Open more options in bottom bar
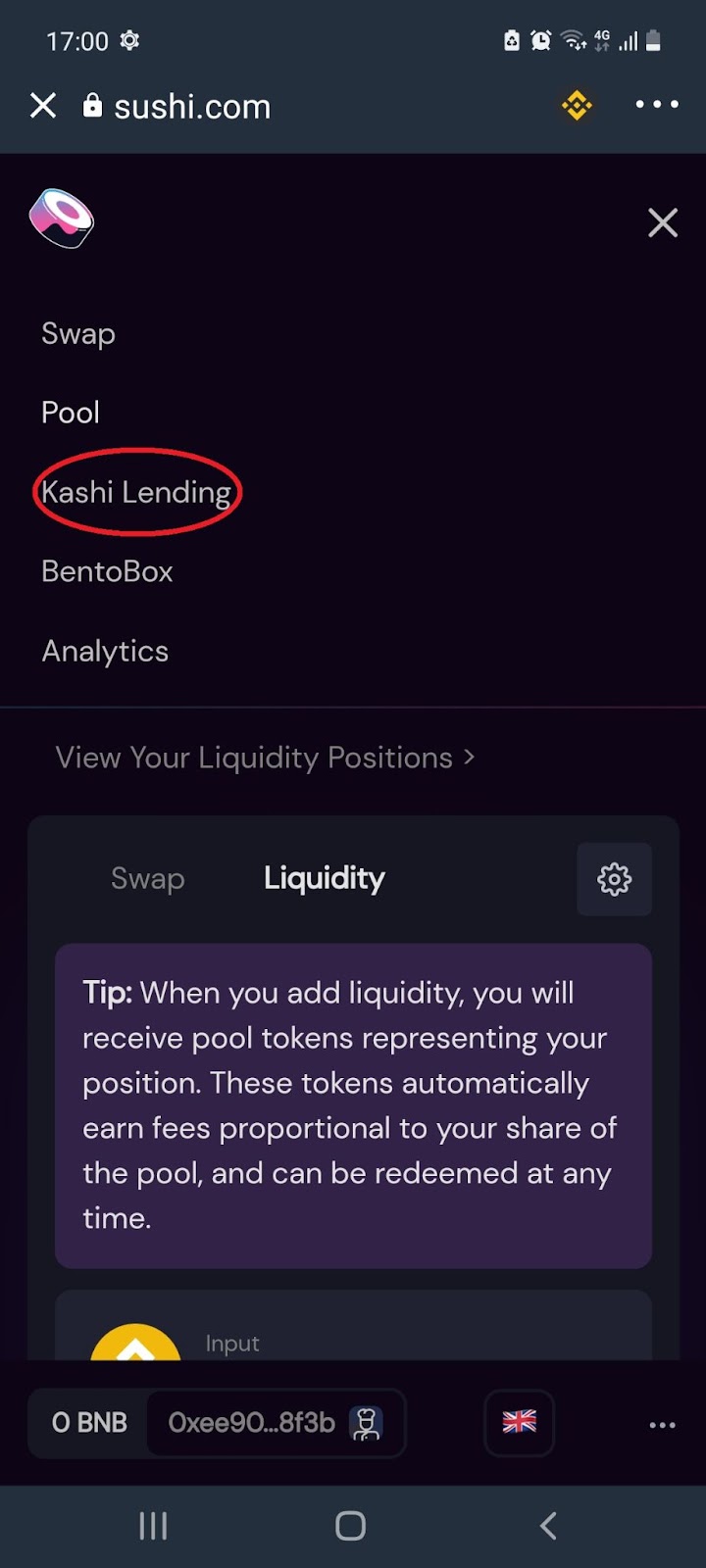This screenshot has width=706, height=1568. [663, 1425]
